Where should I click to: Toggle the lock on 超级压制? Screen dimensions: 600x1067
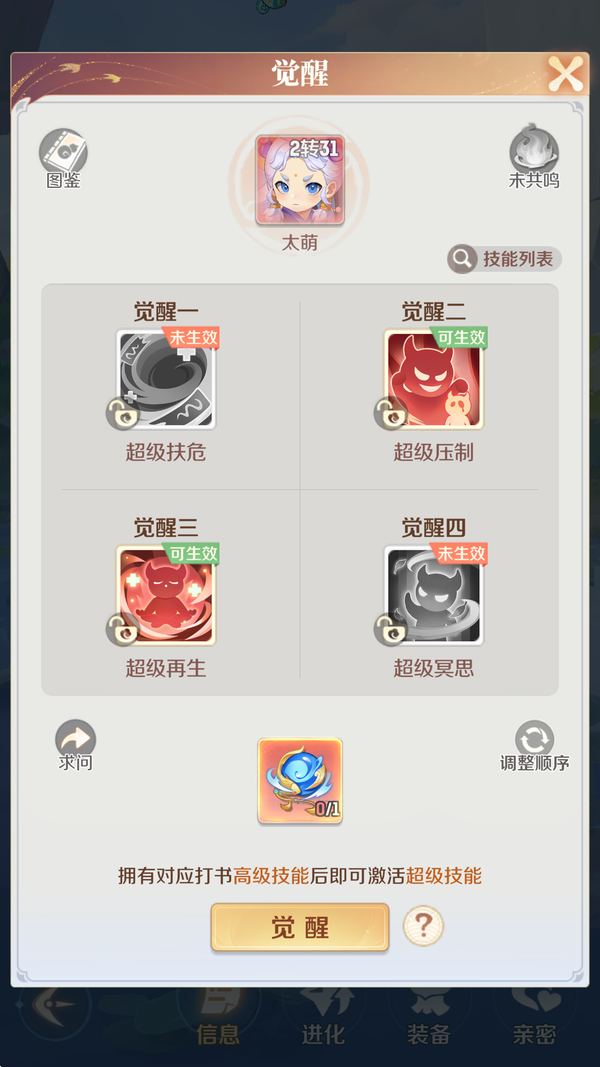point(389,412)
